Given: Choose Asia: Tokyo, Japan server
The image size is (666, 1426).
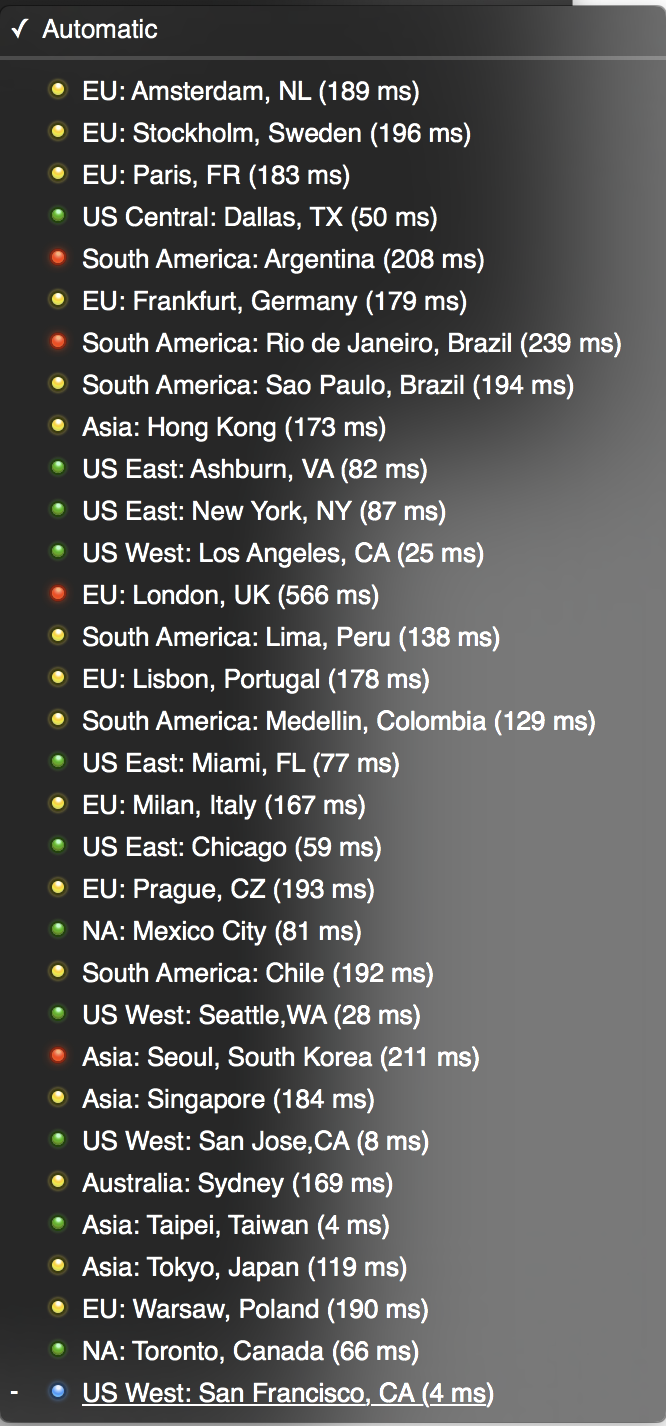Looking at the screenshot, I should tap(333, 1267).
